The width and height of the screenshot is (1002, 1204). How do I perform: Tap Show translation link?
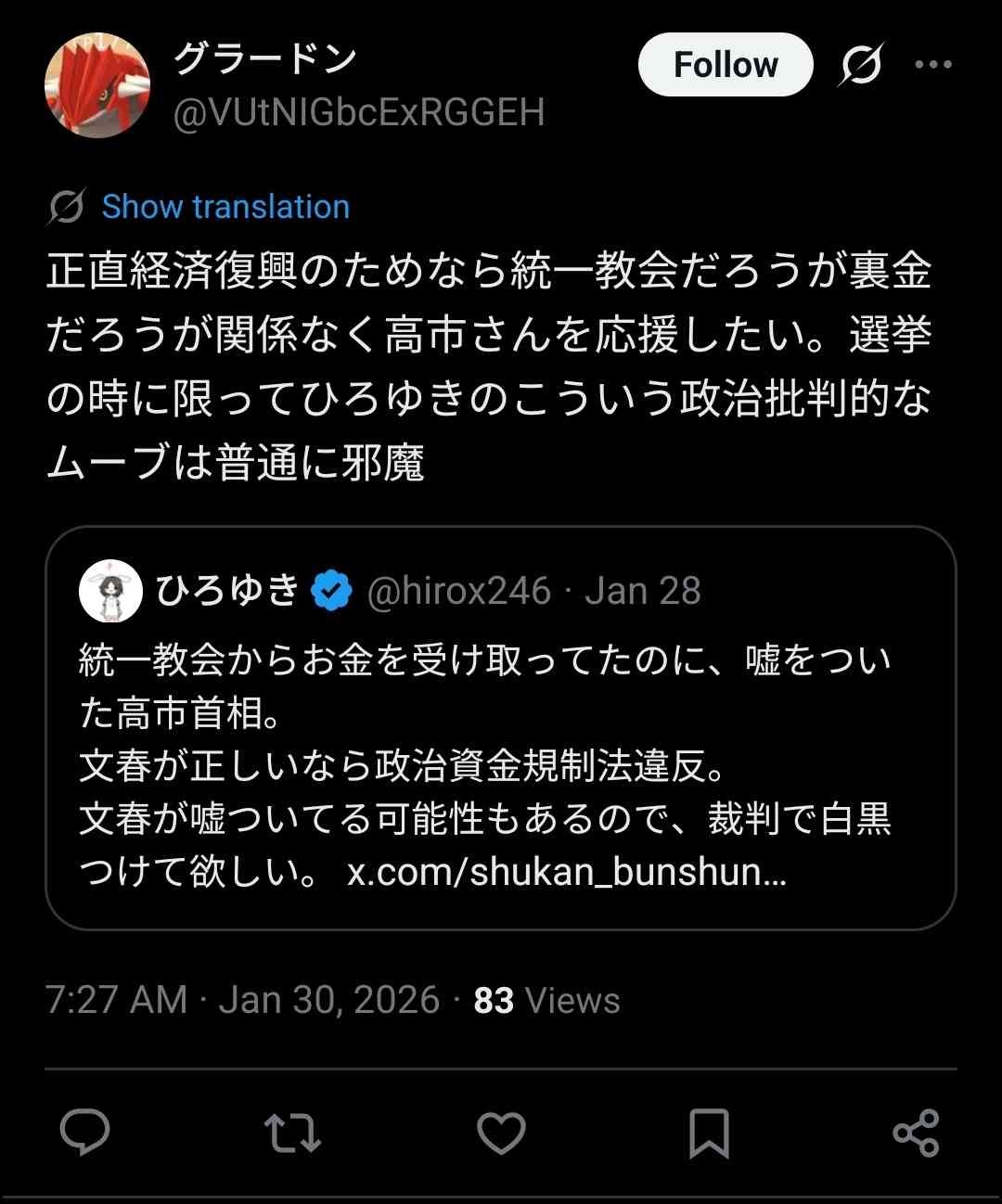click(225, 207)
